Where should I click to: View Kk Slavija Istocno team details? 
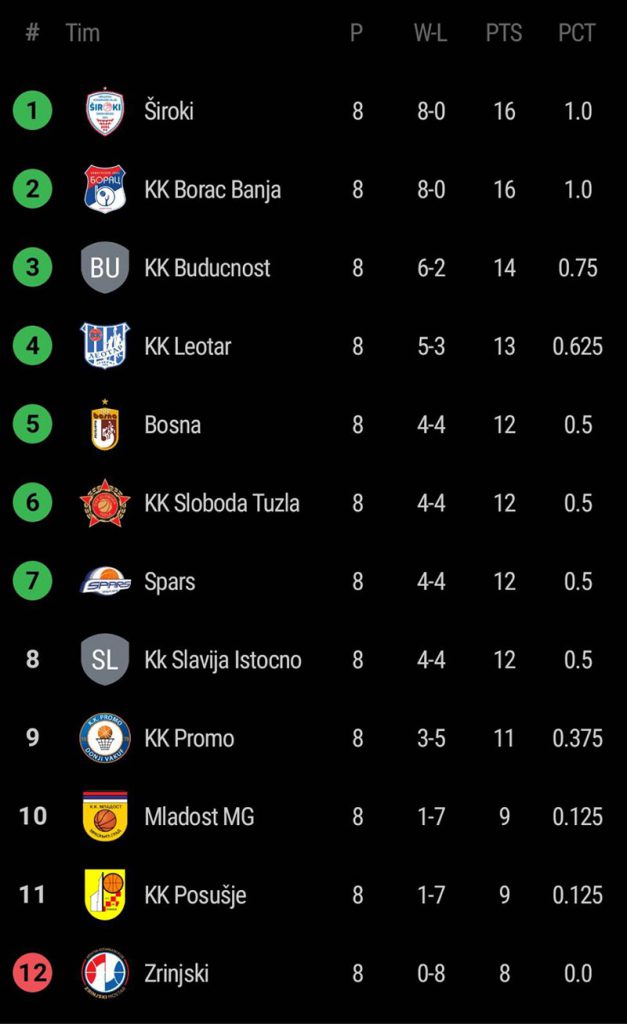point(223,660)
